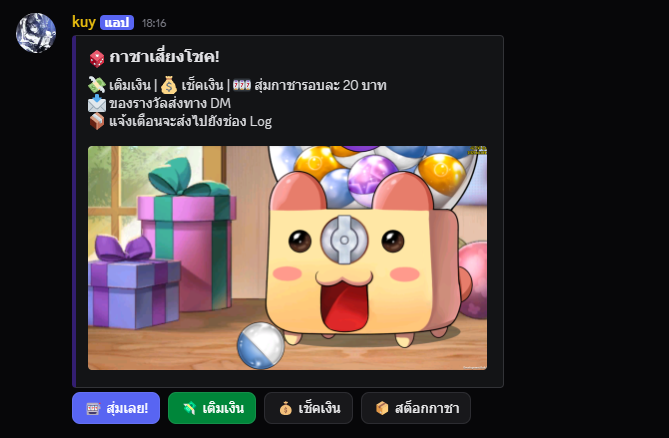Open the gacha machine image in the embed
669x438 pixels.
click(287, 258)
